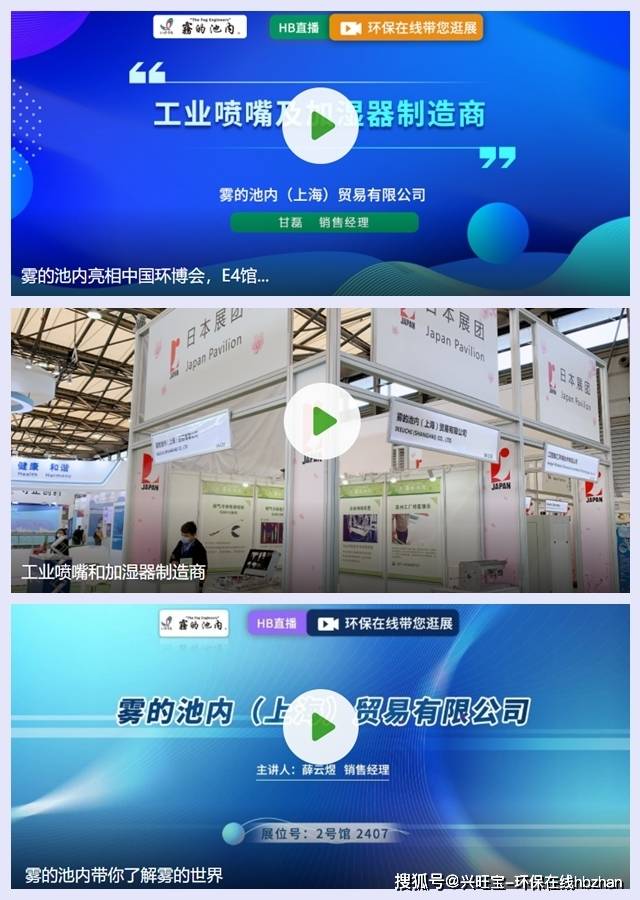
Task: Play the video 雾的池内带你了解雾的世界
Action: coord(321,726)
